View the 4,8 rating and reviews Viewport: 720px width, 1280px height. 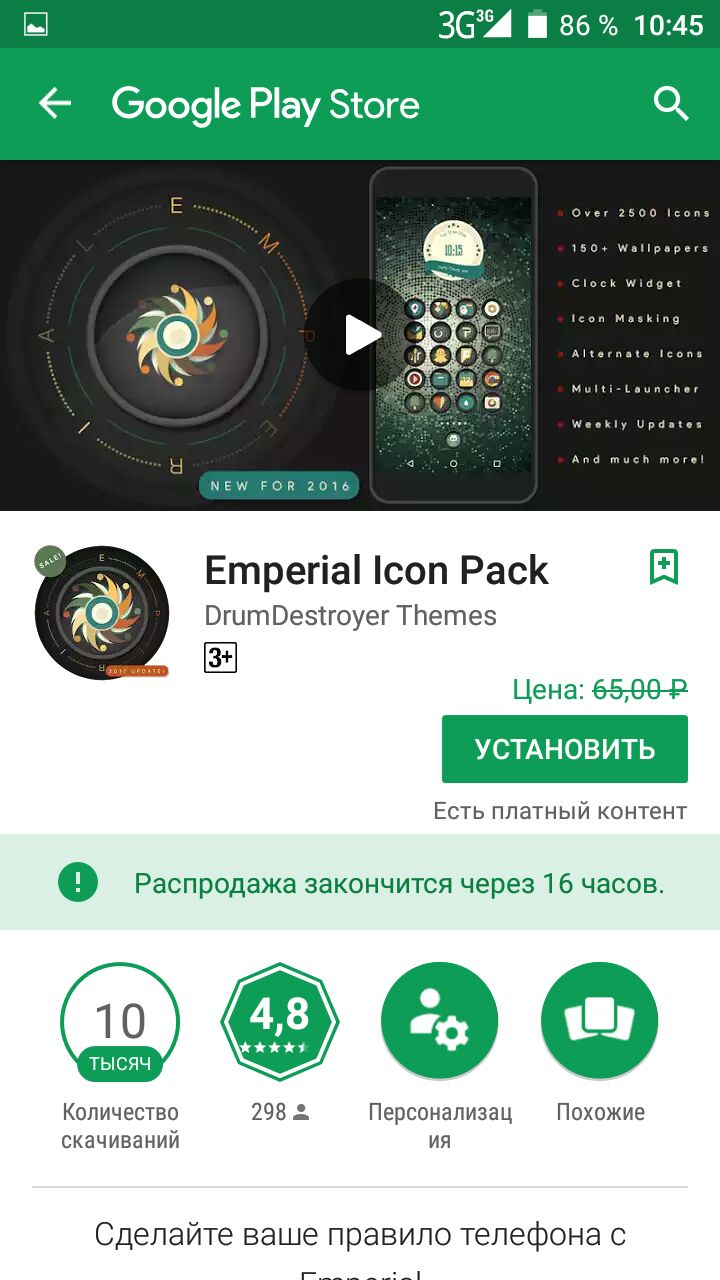pyautogui.click(x=280, y=1021)
